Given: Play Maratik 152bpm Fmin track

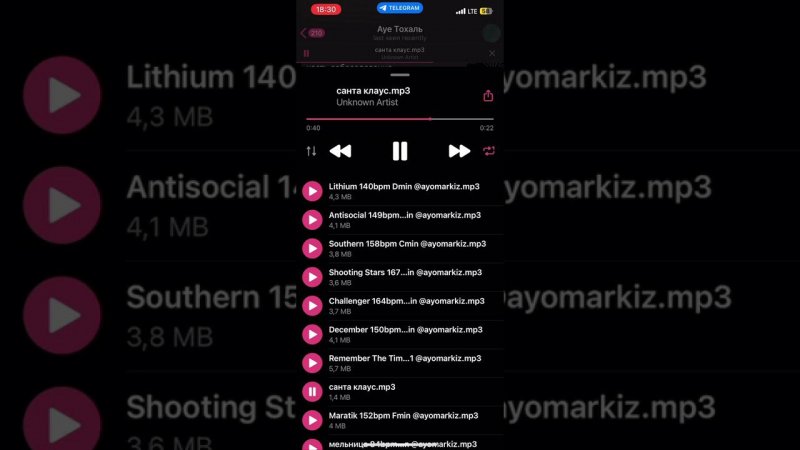Looking at the screenshot, I should pyautogui.click(x=312, y=420).
